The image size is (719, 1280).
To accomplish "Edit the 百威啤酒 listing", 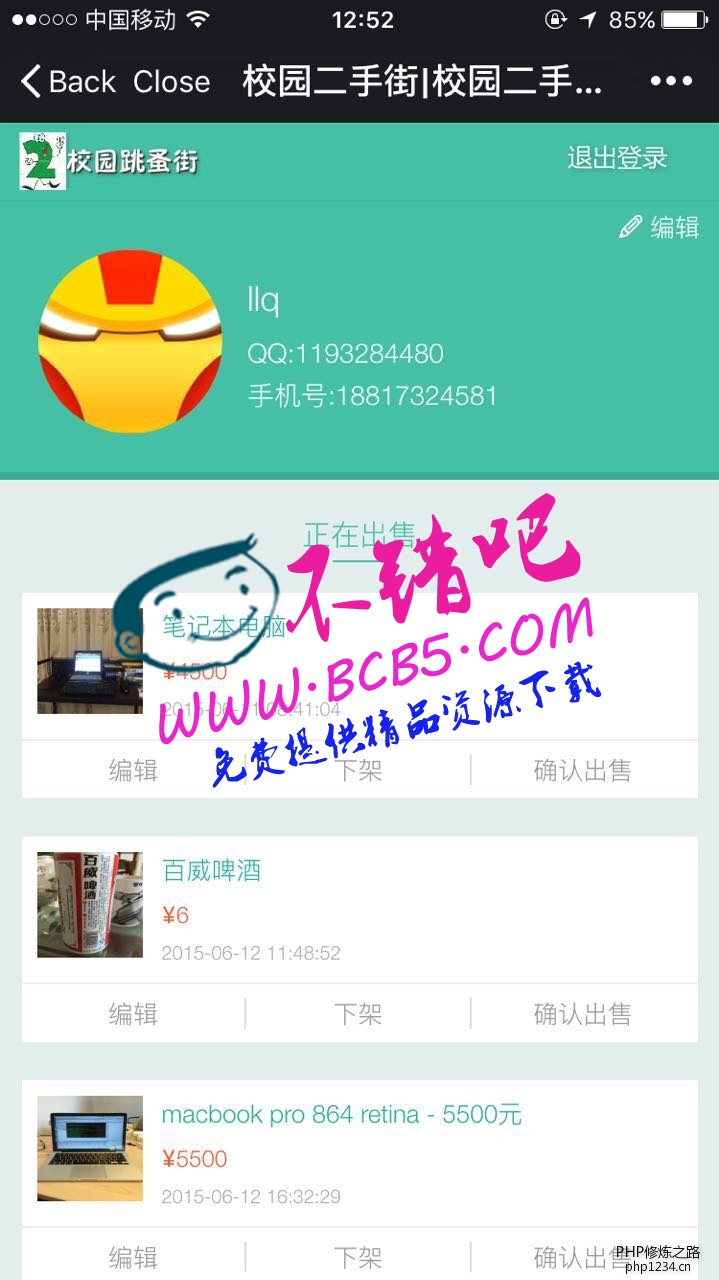I will click(x=133, y=1014).
